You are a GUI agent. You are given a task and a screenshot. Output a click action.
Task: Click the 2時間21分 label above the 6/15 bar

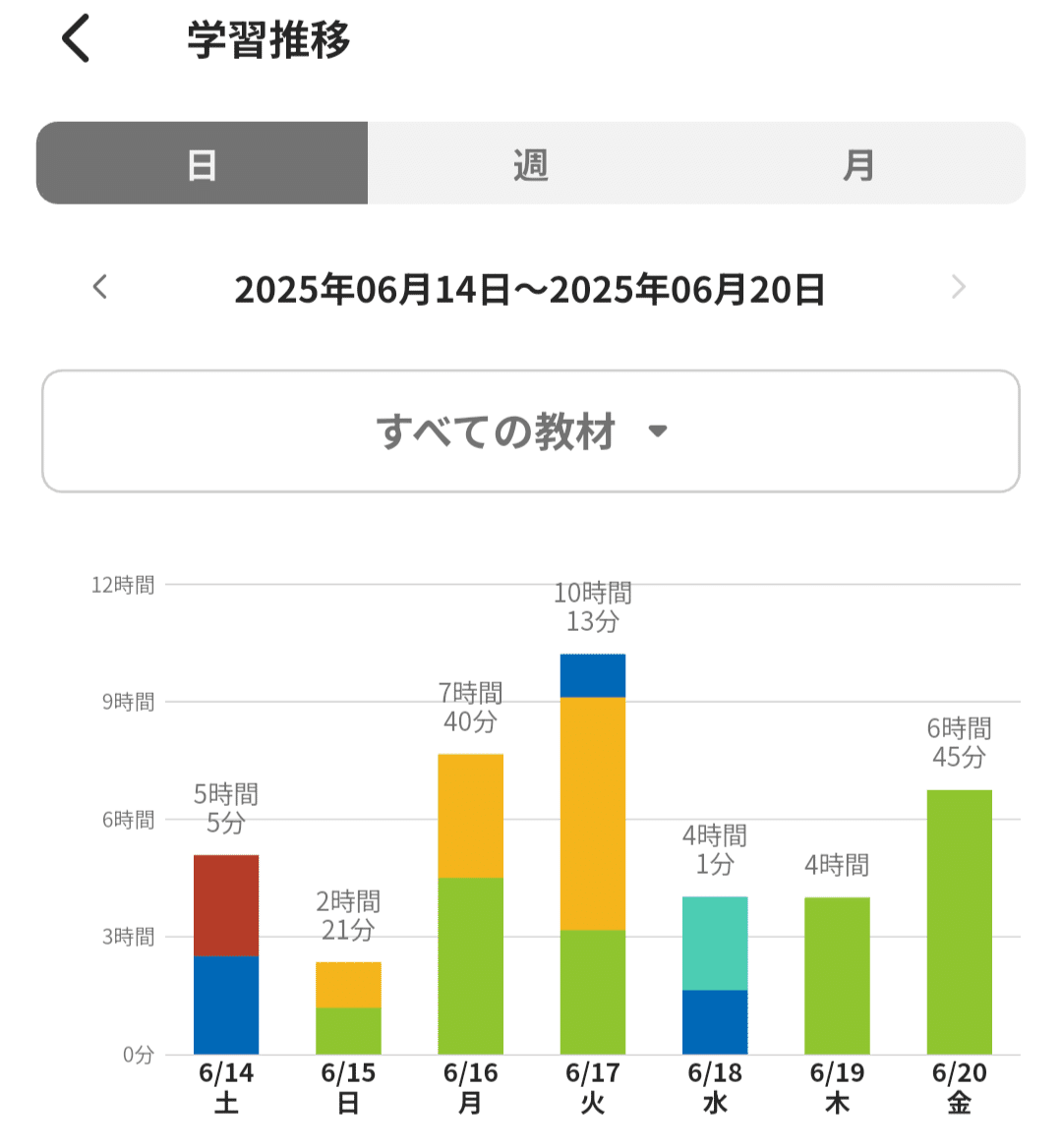(349, 914)
